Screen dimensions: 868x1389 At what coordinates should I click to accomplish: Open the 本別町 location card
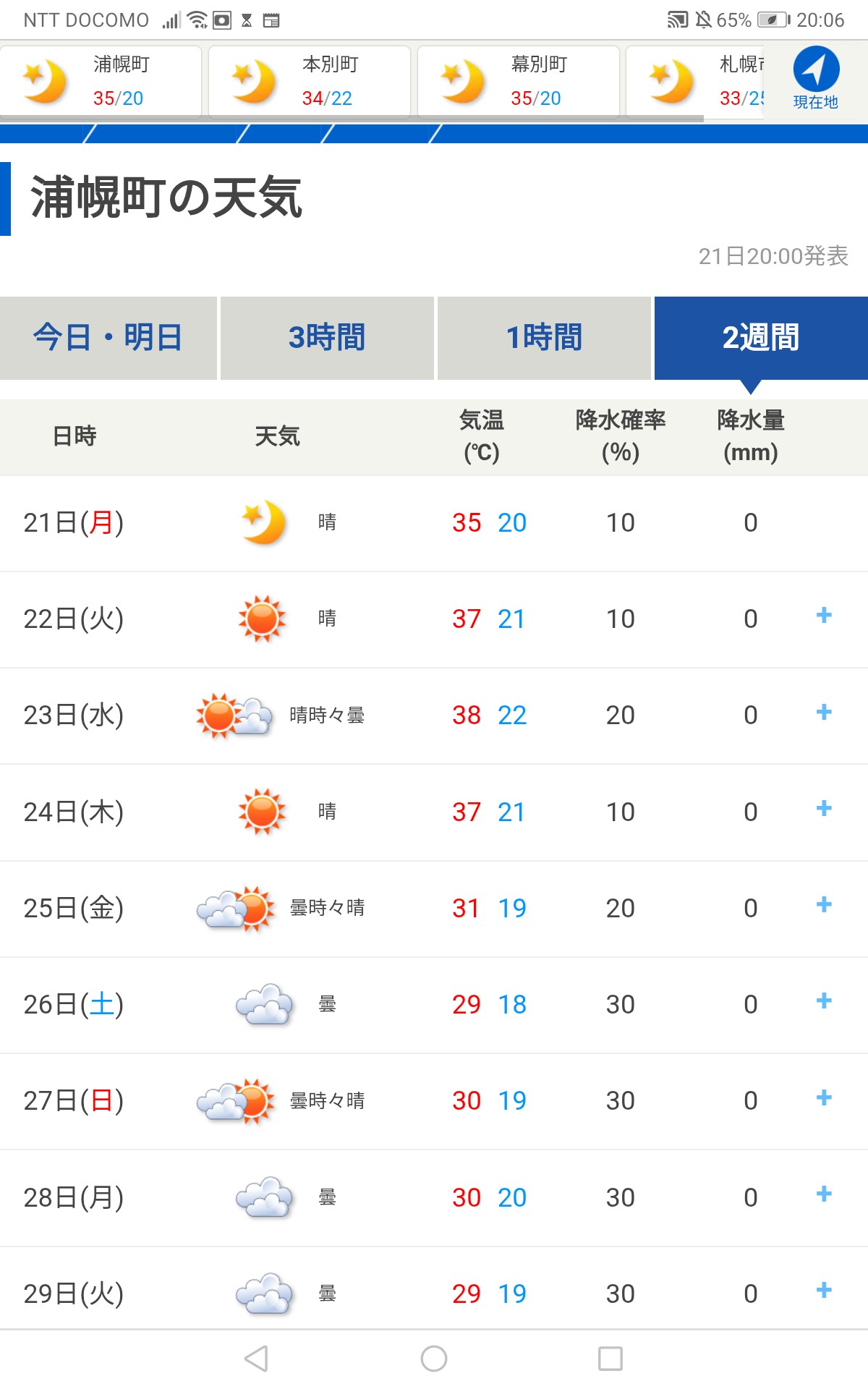pos(310,81)
